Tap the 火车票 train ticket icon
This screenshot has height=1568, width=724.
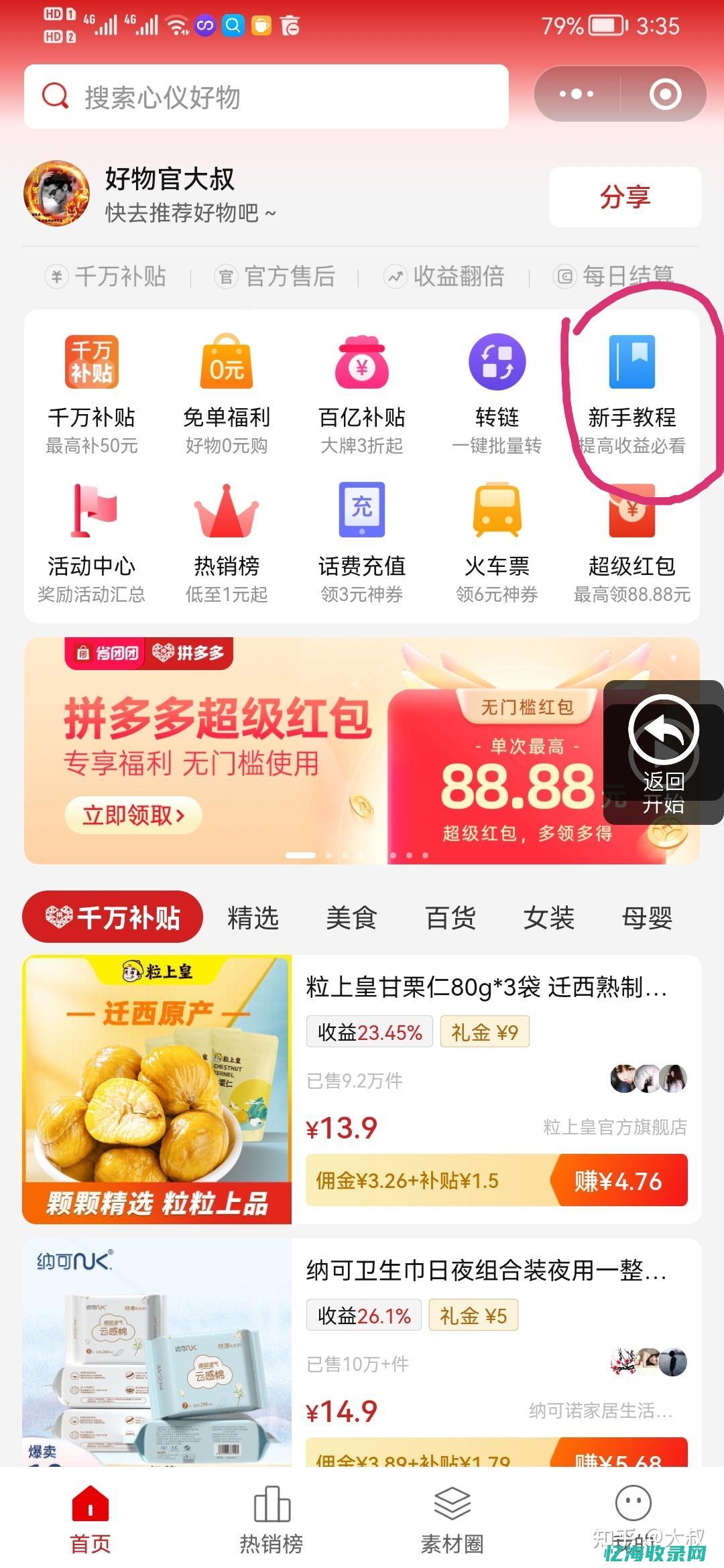pyautogui.click(x=496, y=509)
